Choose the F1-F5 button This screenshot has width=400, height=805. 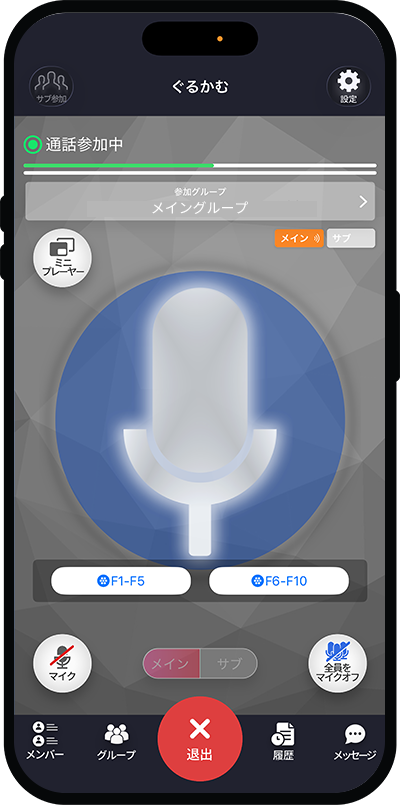click(x=121, y=581)
